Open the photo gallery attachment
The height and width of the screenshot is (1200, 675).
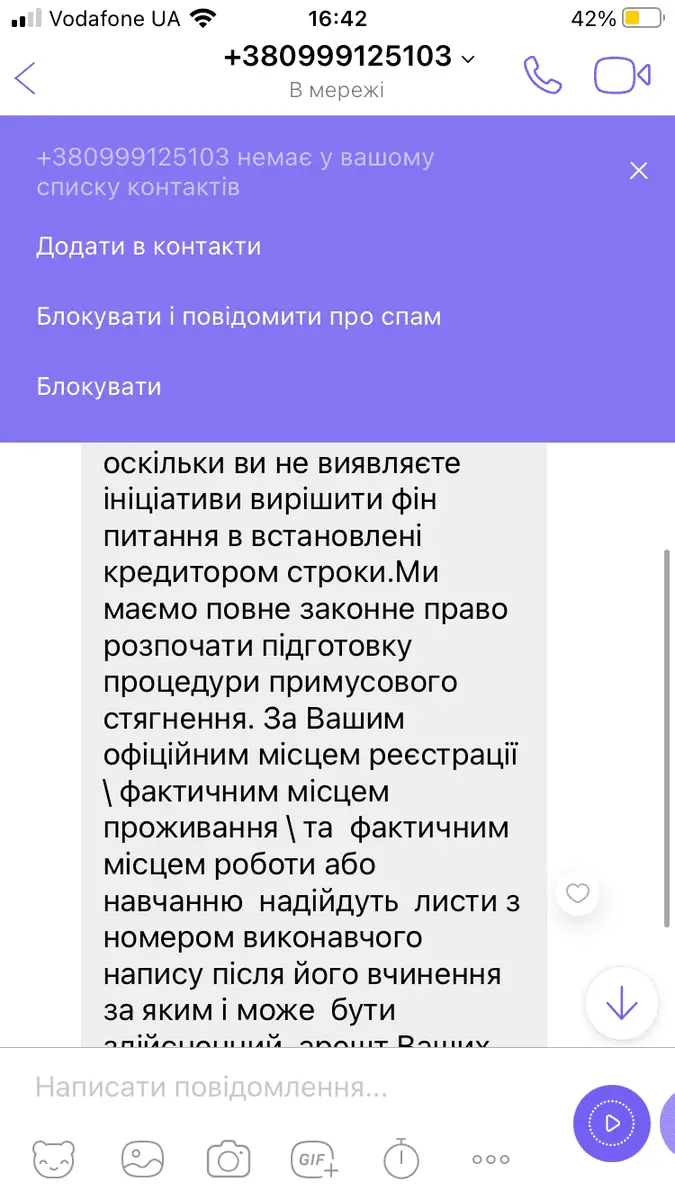tap(141, 1160)
